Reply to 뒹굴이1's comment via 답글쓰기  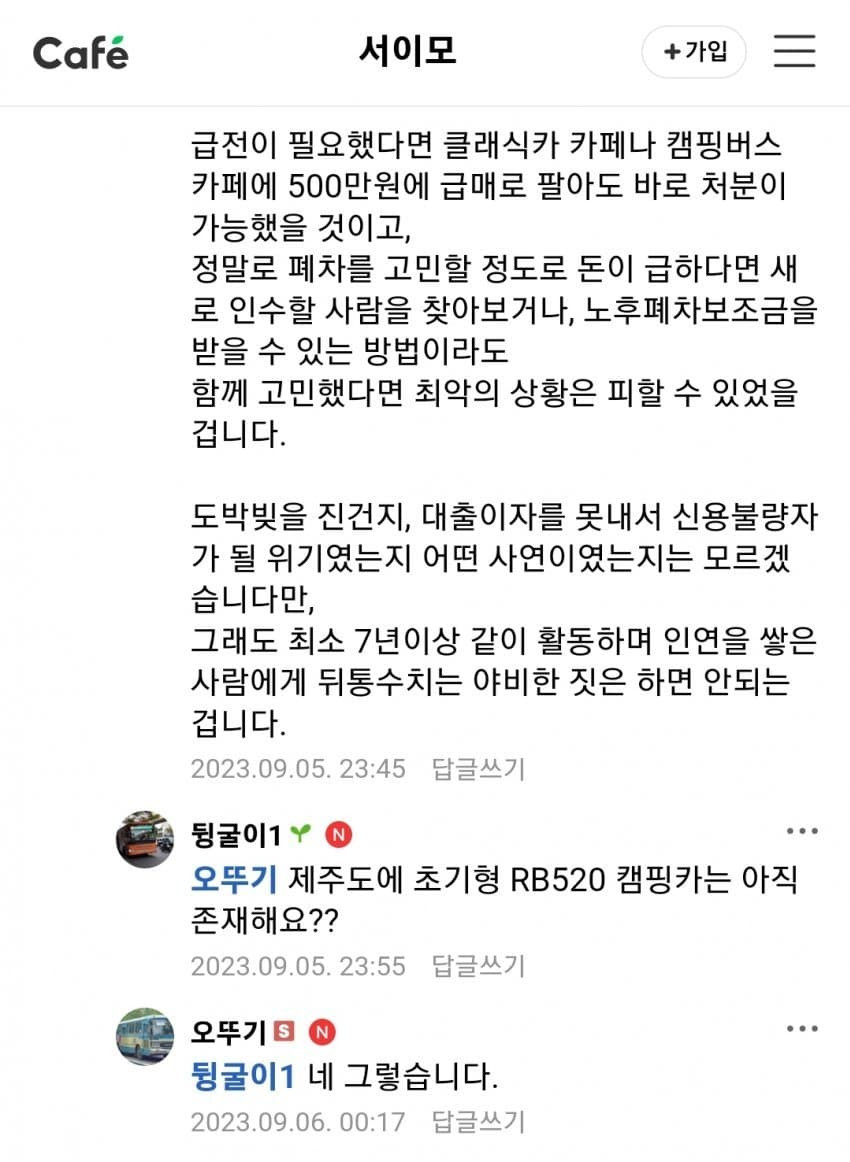pos(478,966)
